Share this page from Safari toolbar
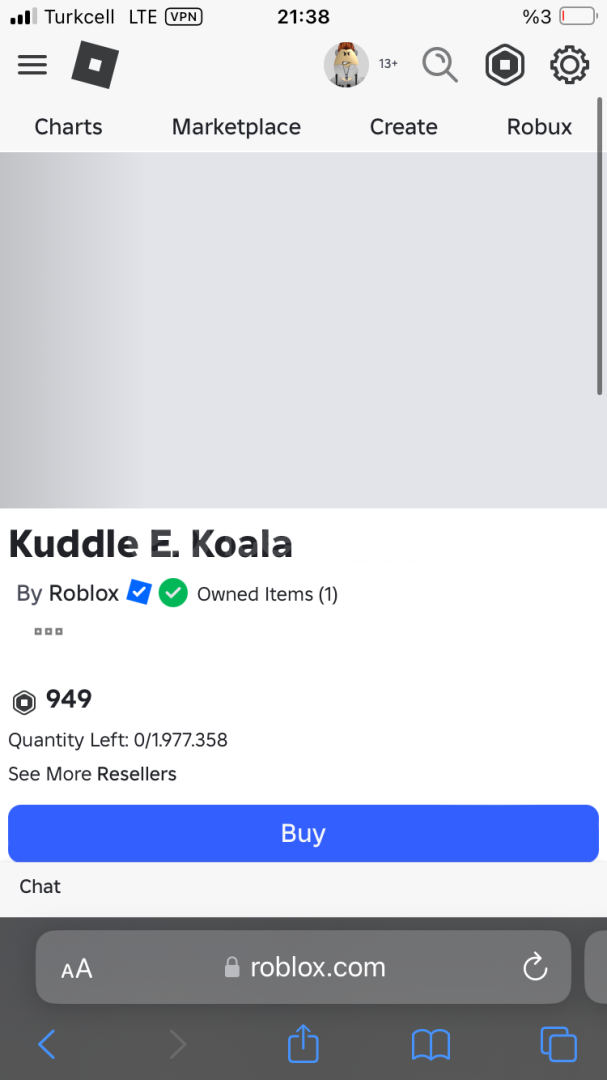The width and height of the screenshot is (607, 1080). point(303,1045)
